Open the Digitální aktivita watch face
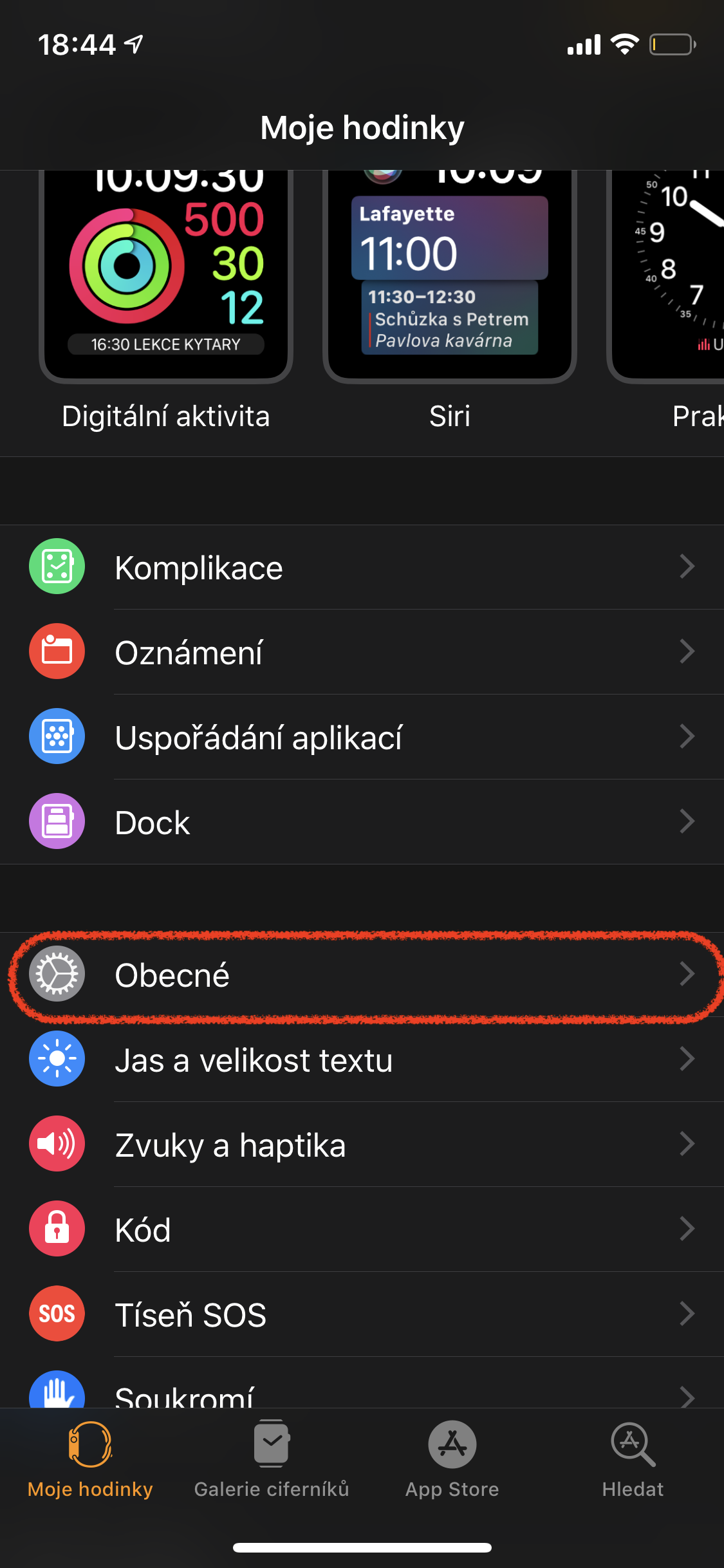The width and height of the screenshot is (724, 1568). (x=166, y=277)
